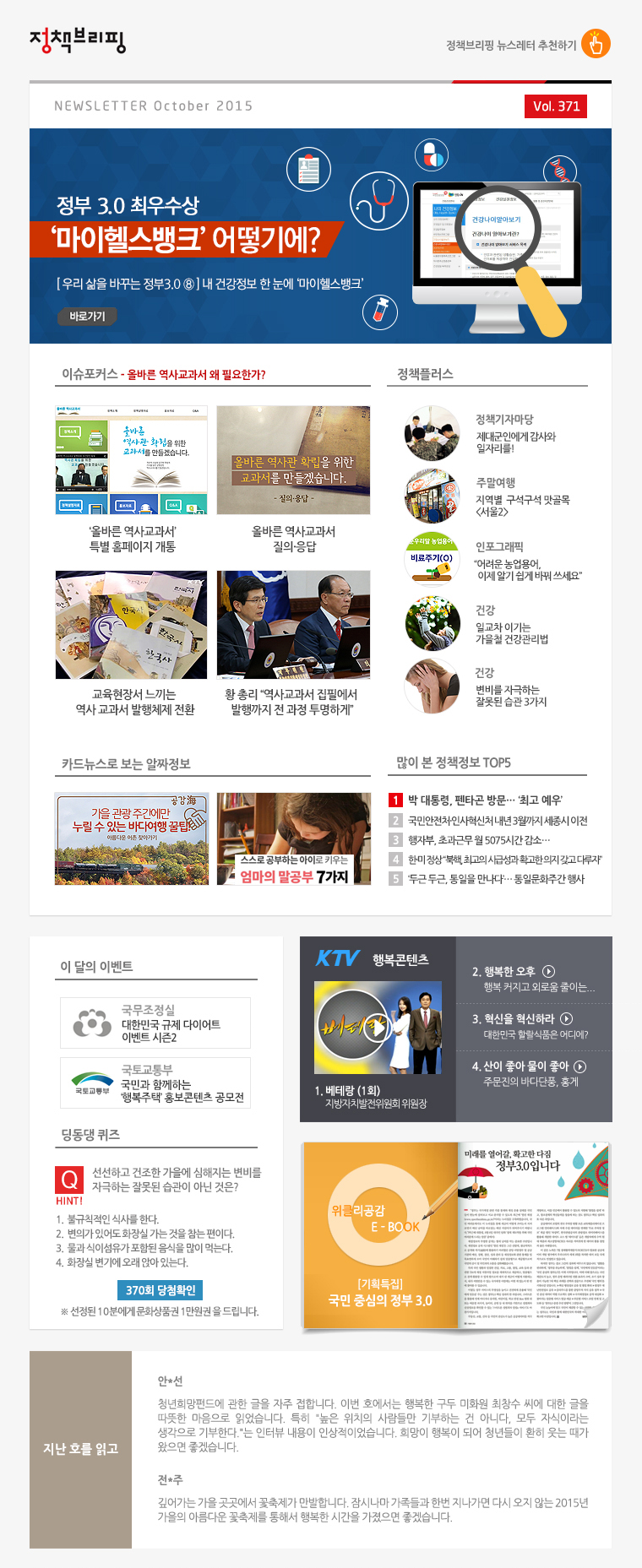This screenshot has height=1568, width=642.
Task: Open 국토교통부 행복주택 공모전 event
Action: tap(155, 1082)
